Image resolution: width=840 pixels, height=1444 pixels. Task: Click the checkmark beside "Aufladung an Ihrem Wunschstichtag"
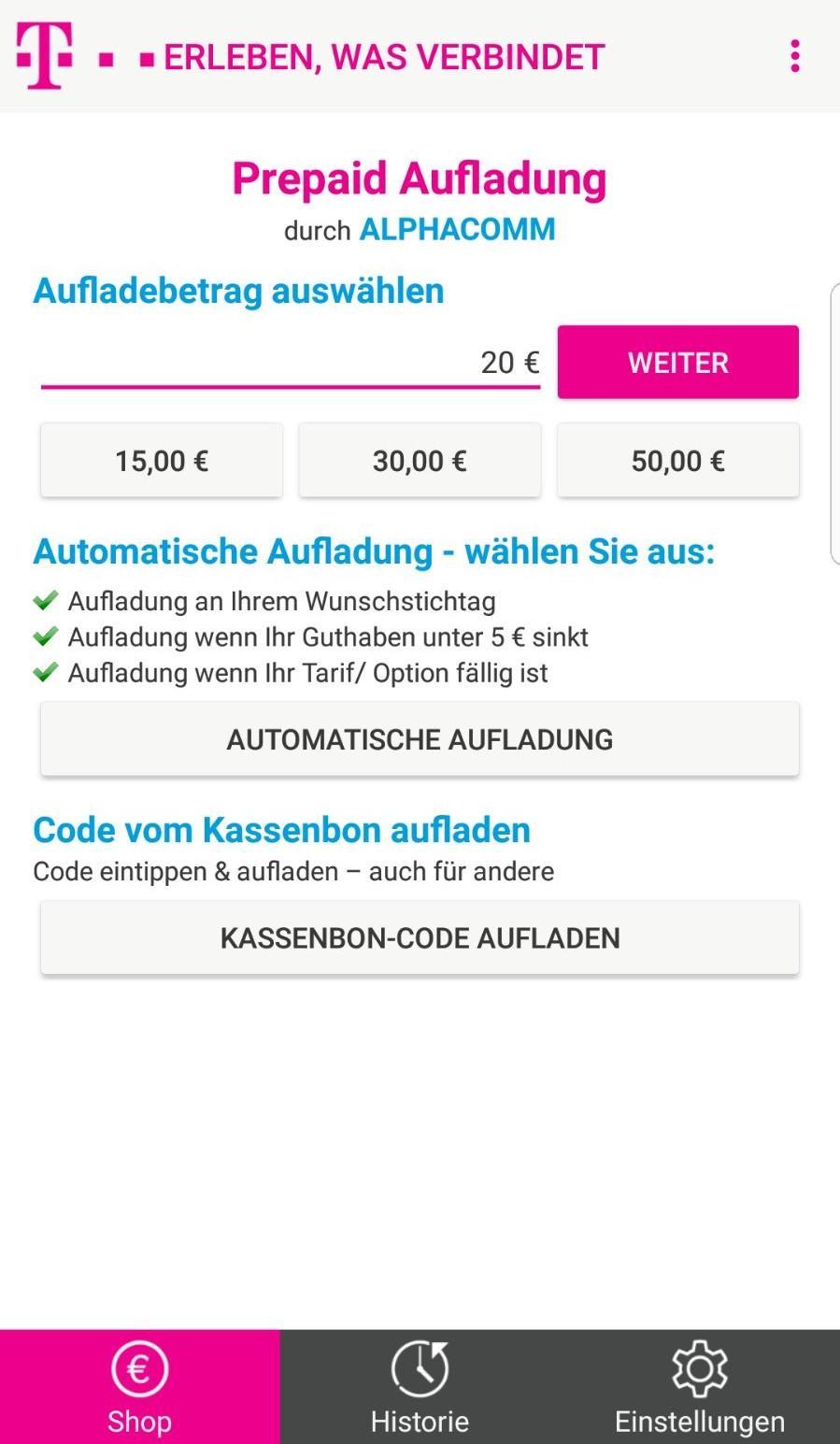[44, 601]
